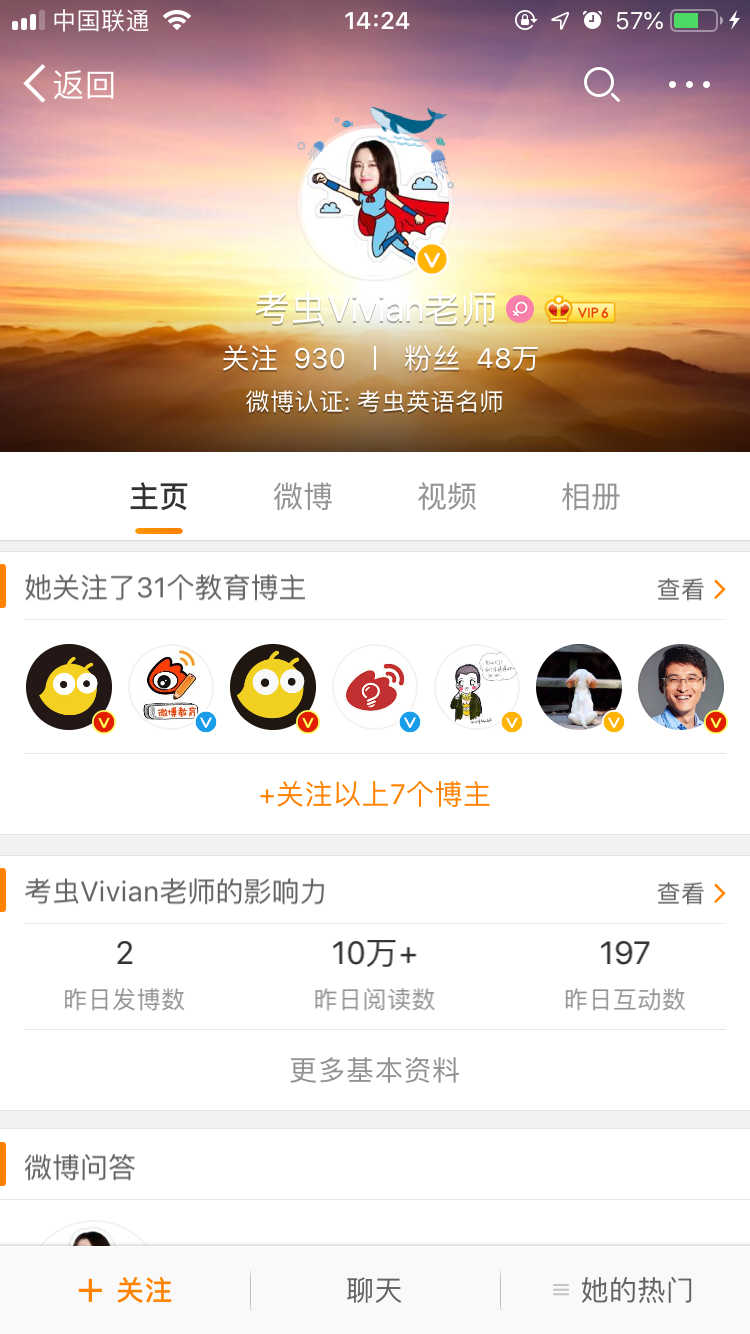Viewport: 750px width, 1334px height.
Task: Open 她的热门 menu
Action: coord(624,1291)
